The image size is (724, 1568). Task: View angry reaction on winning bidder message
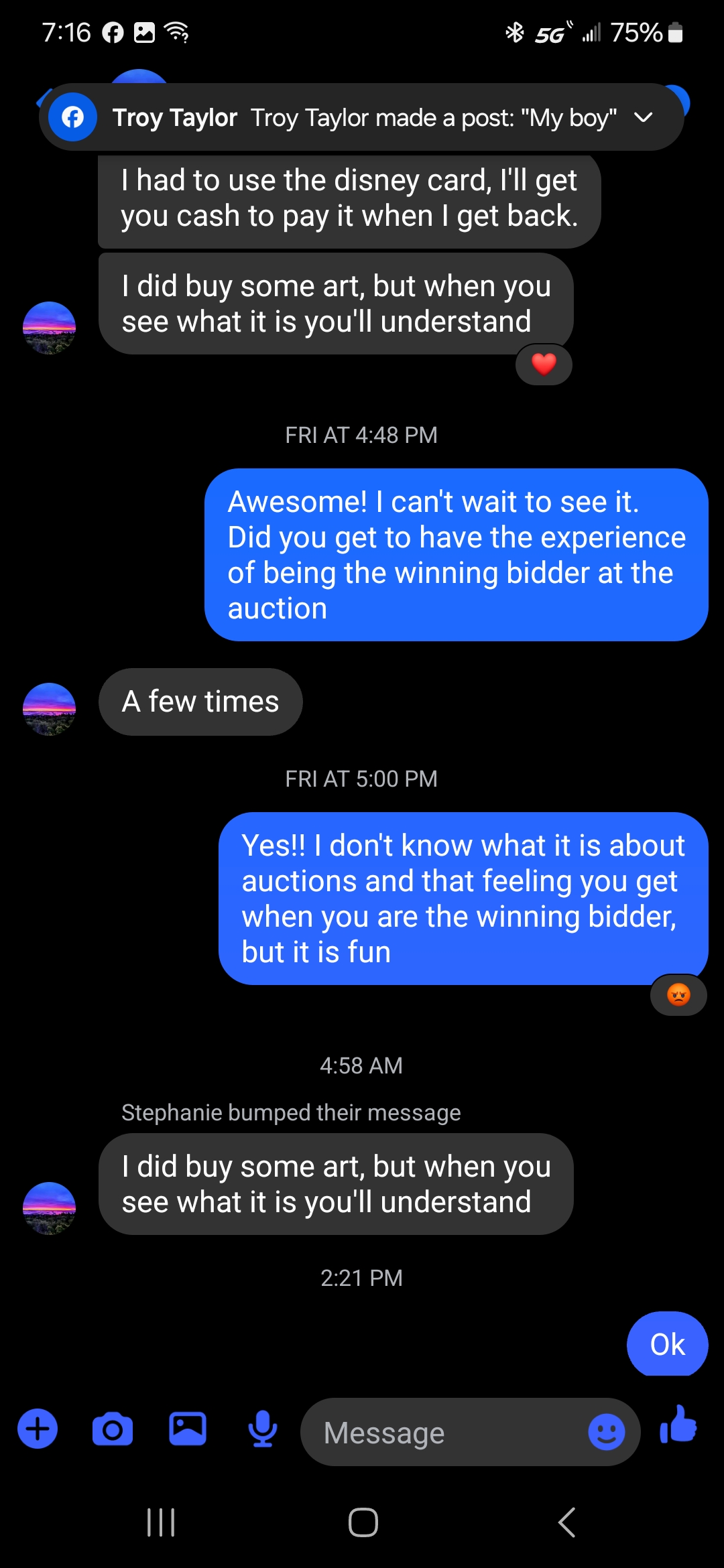678,994
